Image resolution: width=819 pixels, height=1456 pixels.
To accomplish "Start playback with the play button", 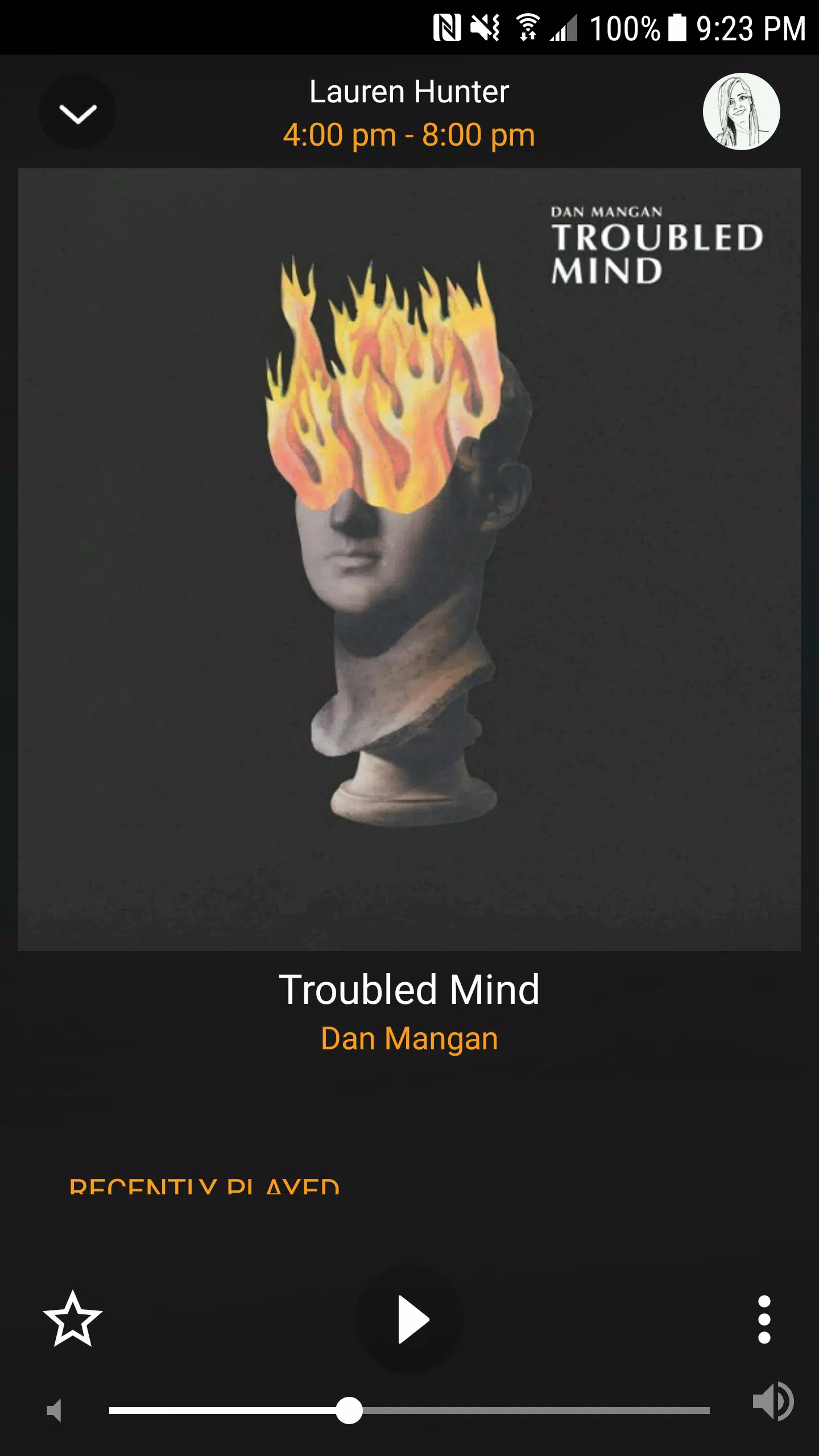I will tap(411, 1319).
